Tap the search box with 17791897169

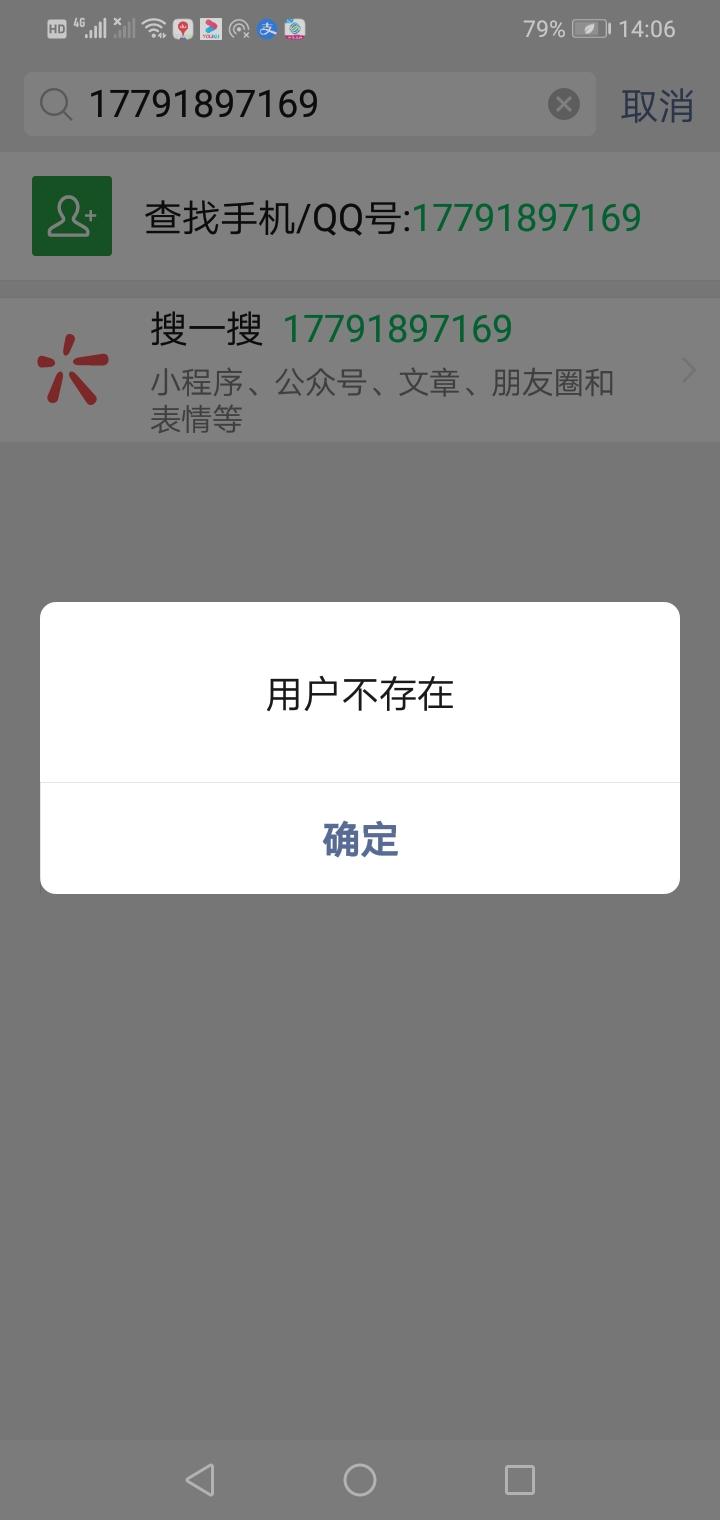310,104
